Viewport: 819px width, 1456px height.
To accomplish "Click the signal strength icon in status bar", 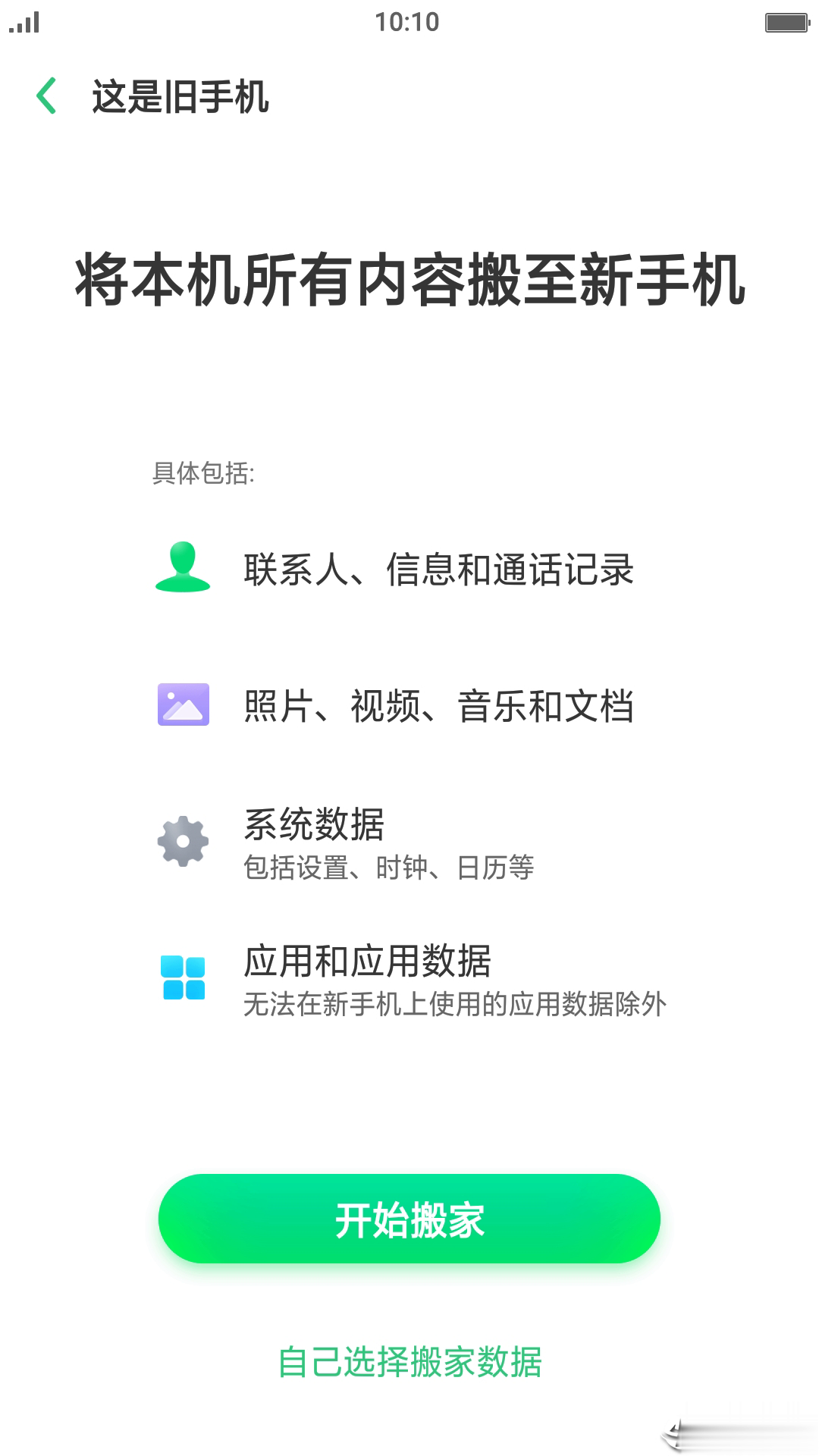I will (x=24, y=22).
